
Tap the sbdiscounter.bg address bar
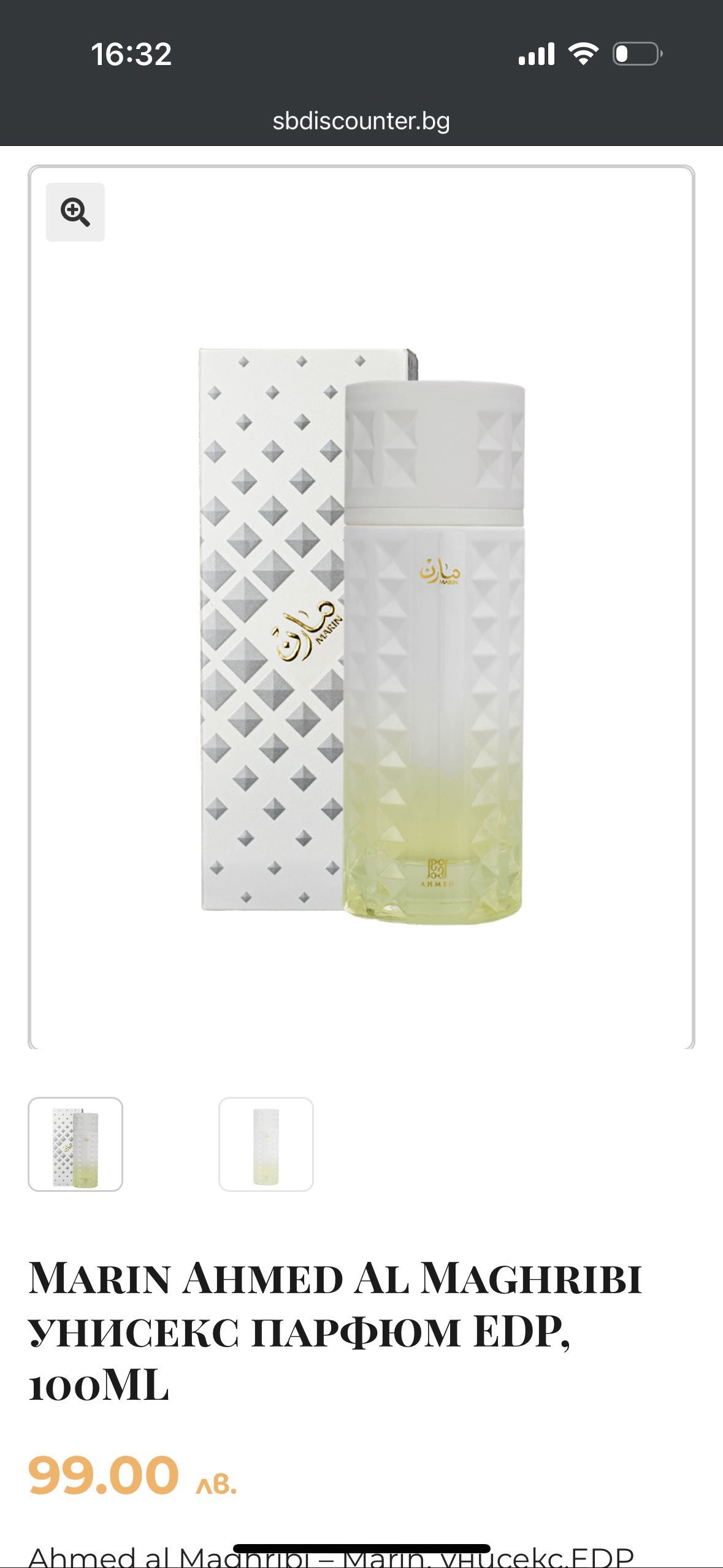361,121
